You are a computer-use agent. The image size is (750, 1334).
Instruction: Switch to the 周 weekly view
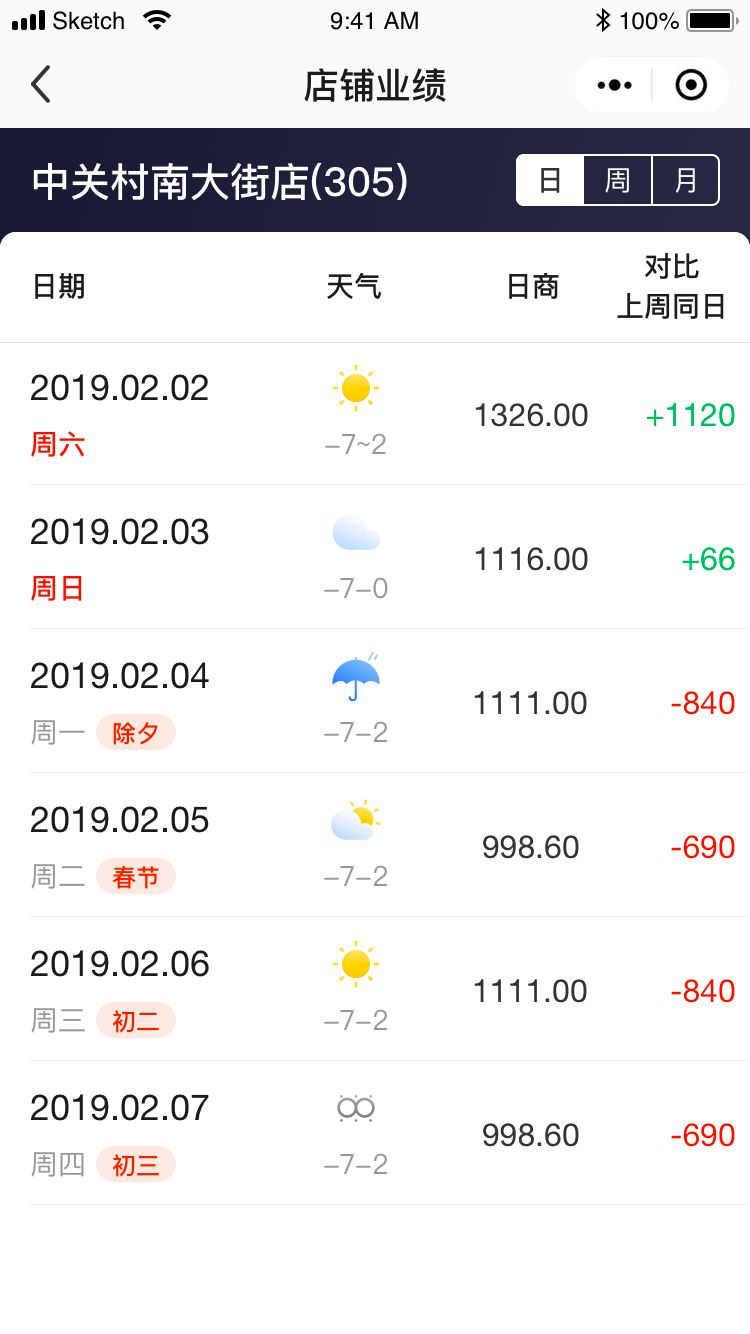(618, 180)
